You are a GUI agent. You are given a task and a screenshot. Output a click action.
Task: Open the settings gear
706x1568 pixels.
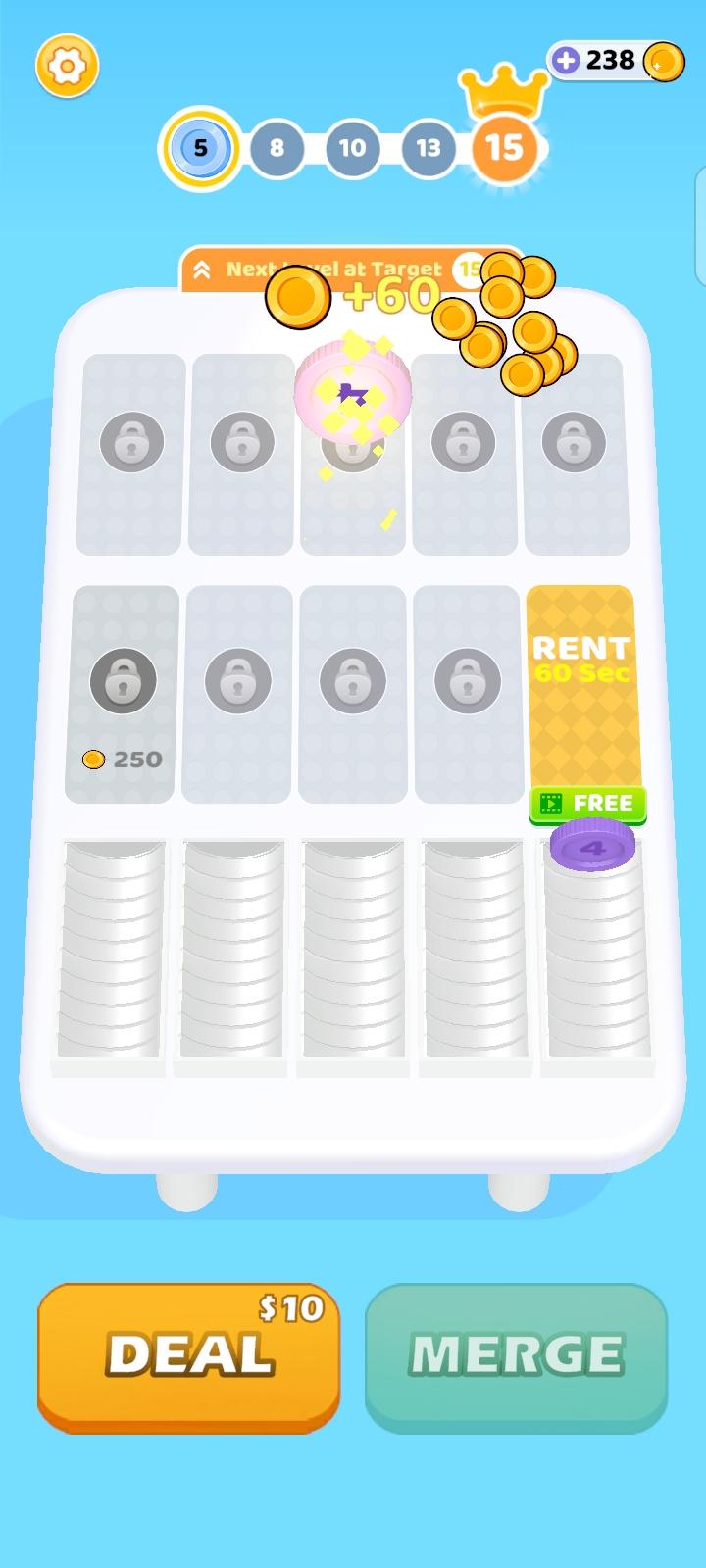(66, 65)
